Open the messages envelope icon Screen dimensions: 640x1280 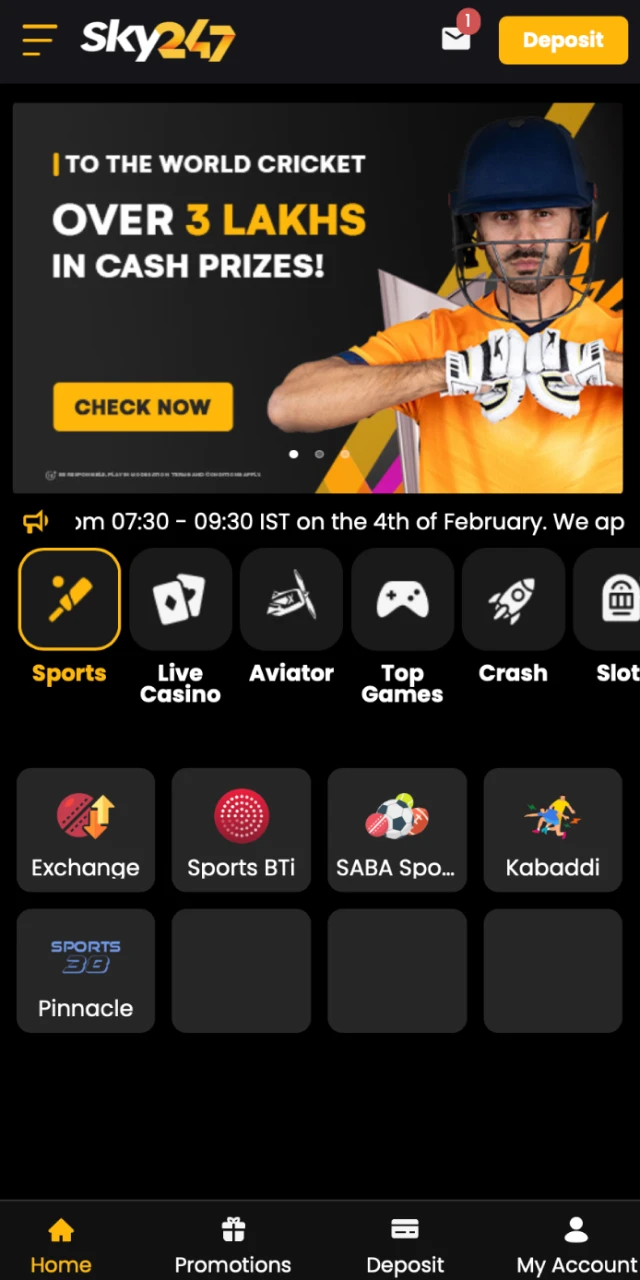(456, 39)
